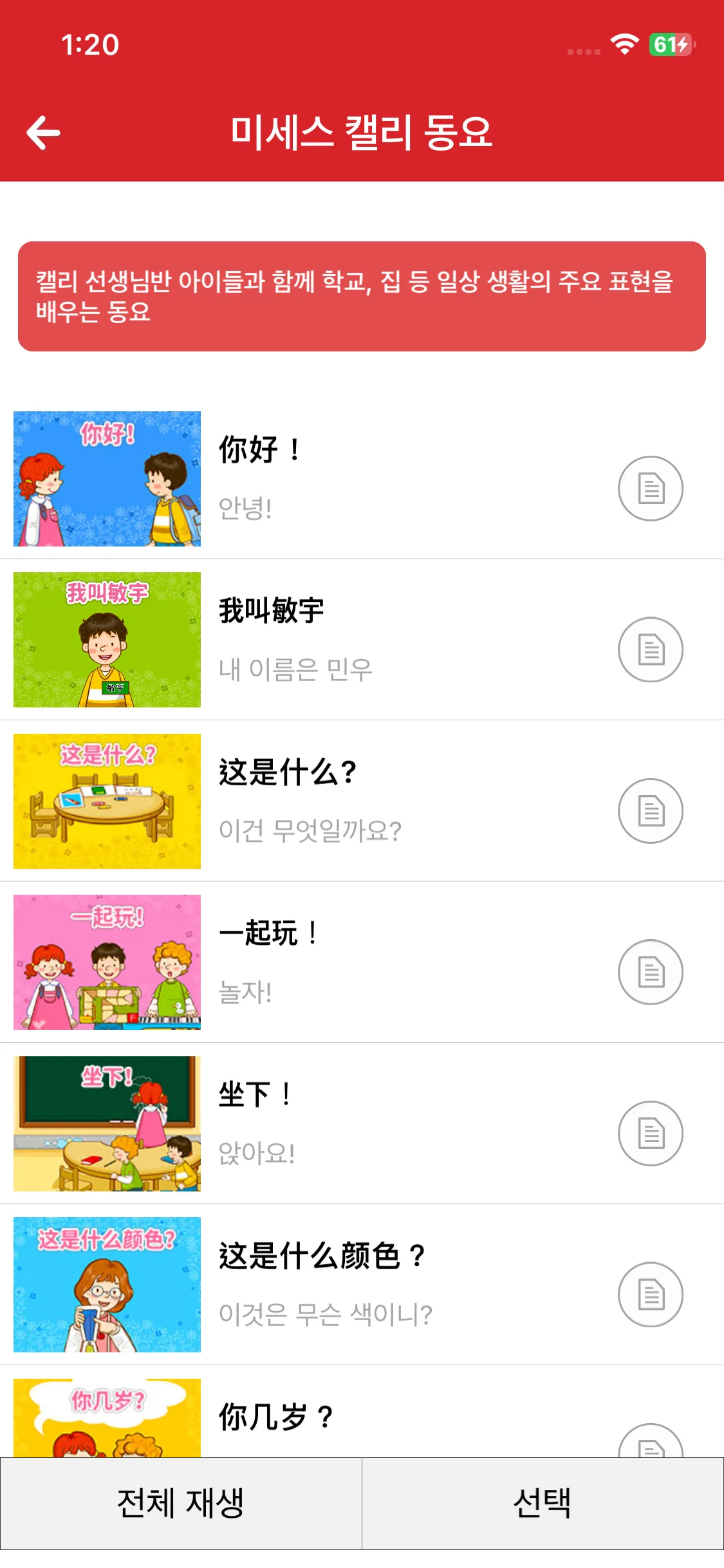The width and height of the screenshot is (724, 1568).
Task: Go back using the arrow icon
Action: (43, 133)
